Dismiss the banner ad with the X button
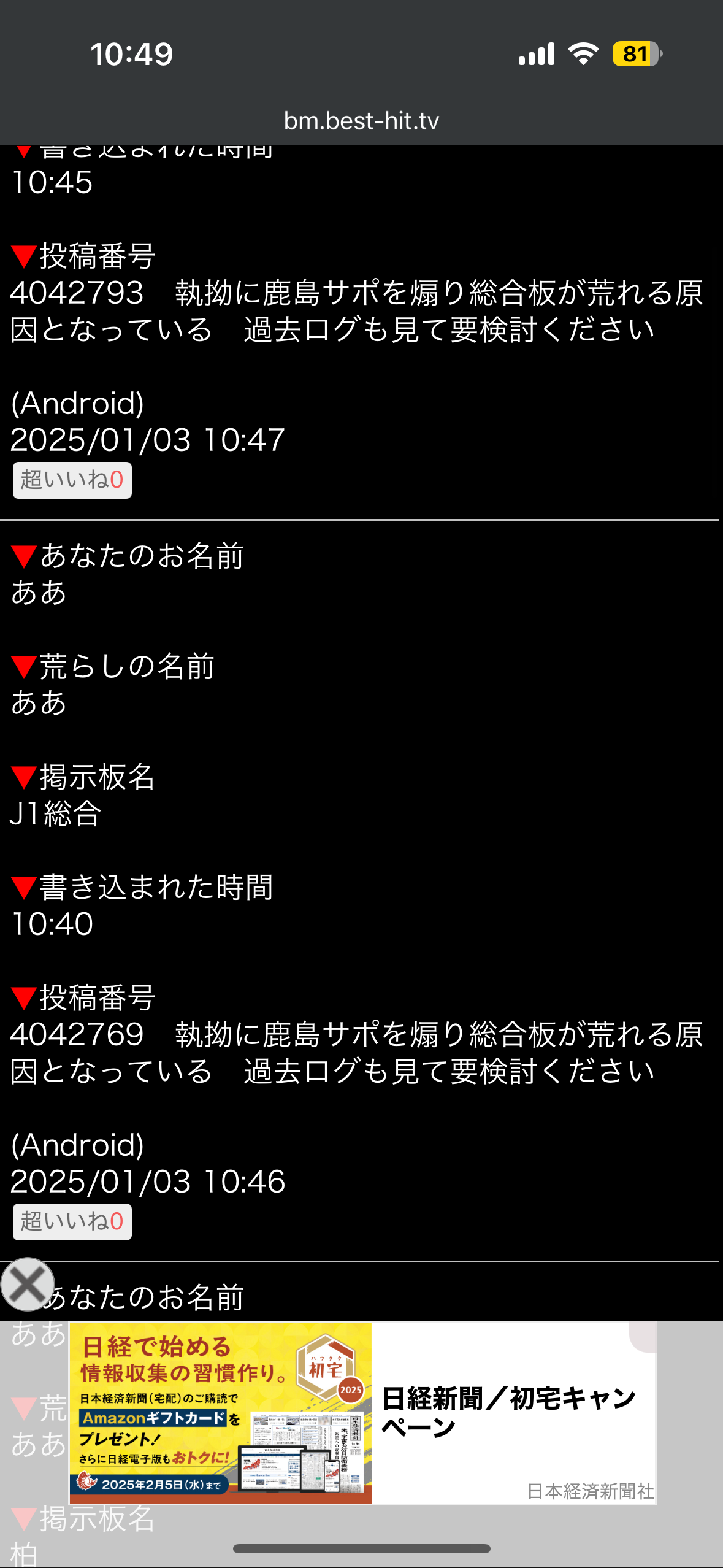 (28, 1284)
